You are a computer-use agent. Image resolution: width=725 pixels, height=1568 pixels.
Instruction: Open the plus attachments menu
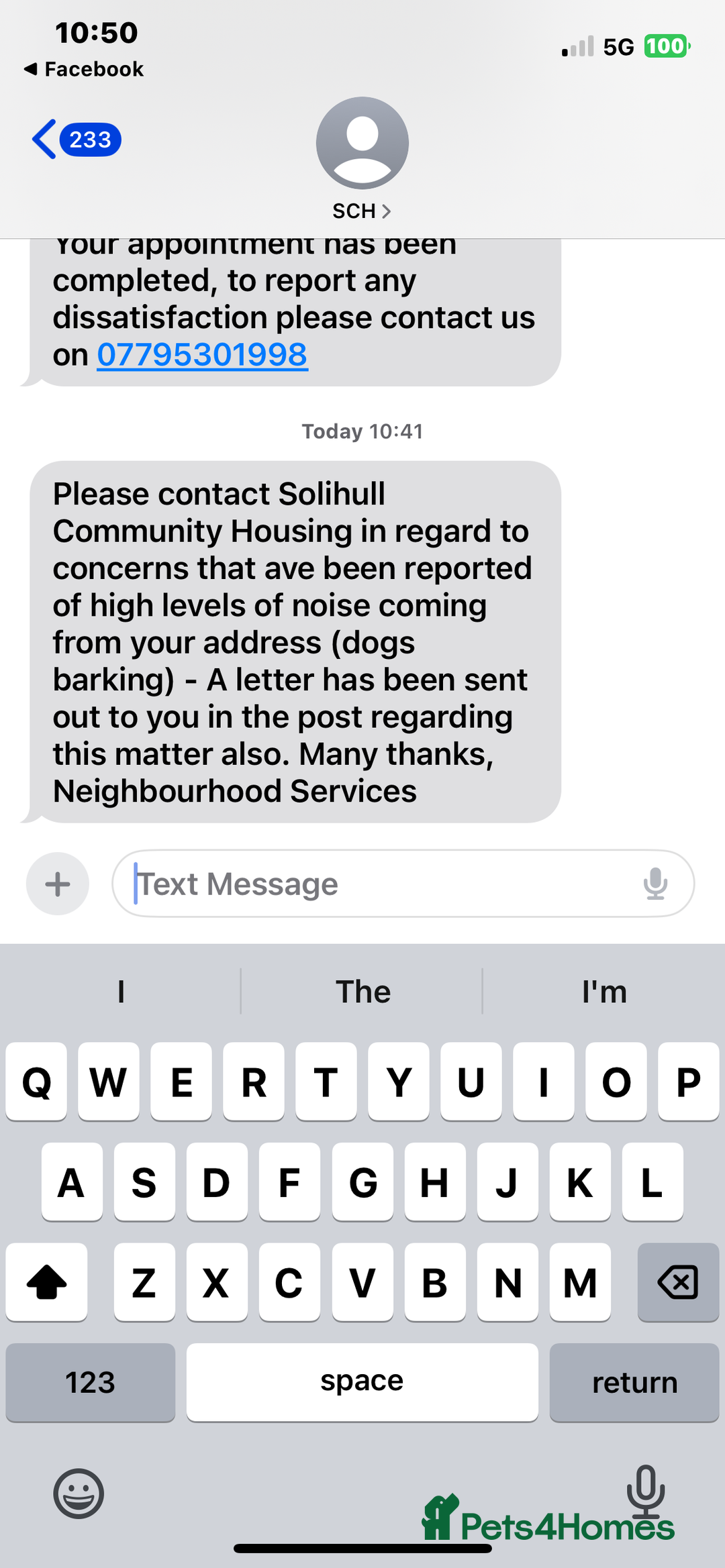coord(58,884)
